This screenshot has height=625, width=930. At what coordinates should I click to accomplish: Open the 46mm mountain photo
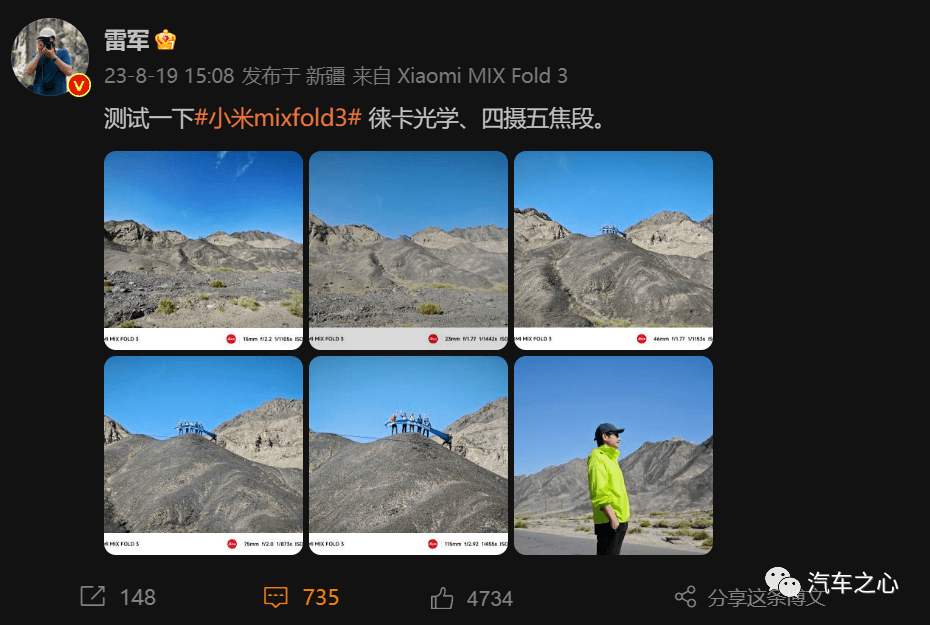(613, 249)
